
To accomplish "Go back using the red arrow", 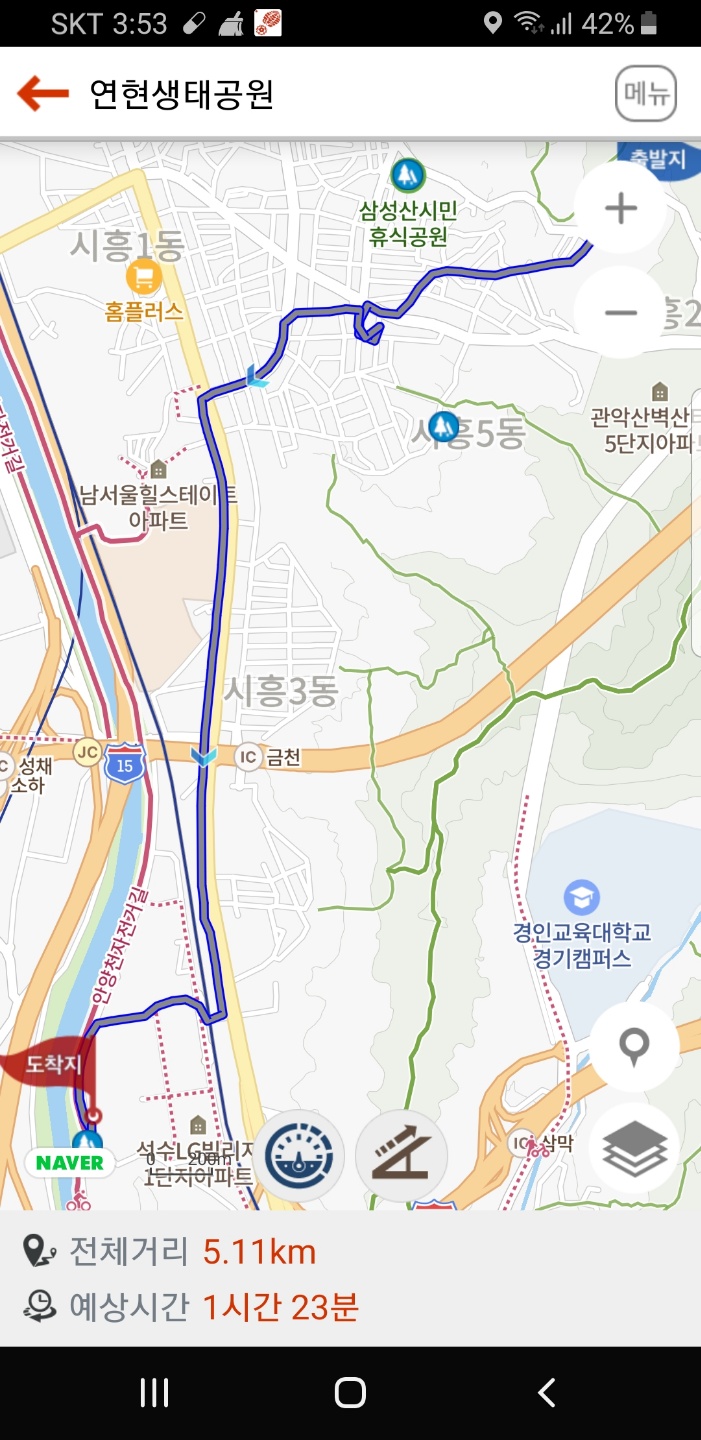I will (42, 95).
